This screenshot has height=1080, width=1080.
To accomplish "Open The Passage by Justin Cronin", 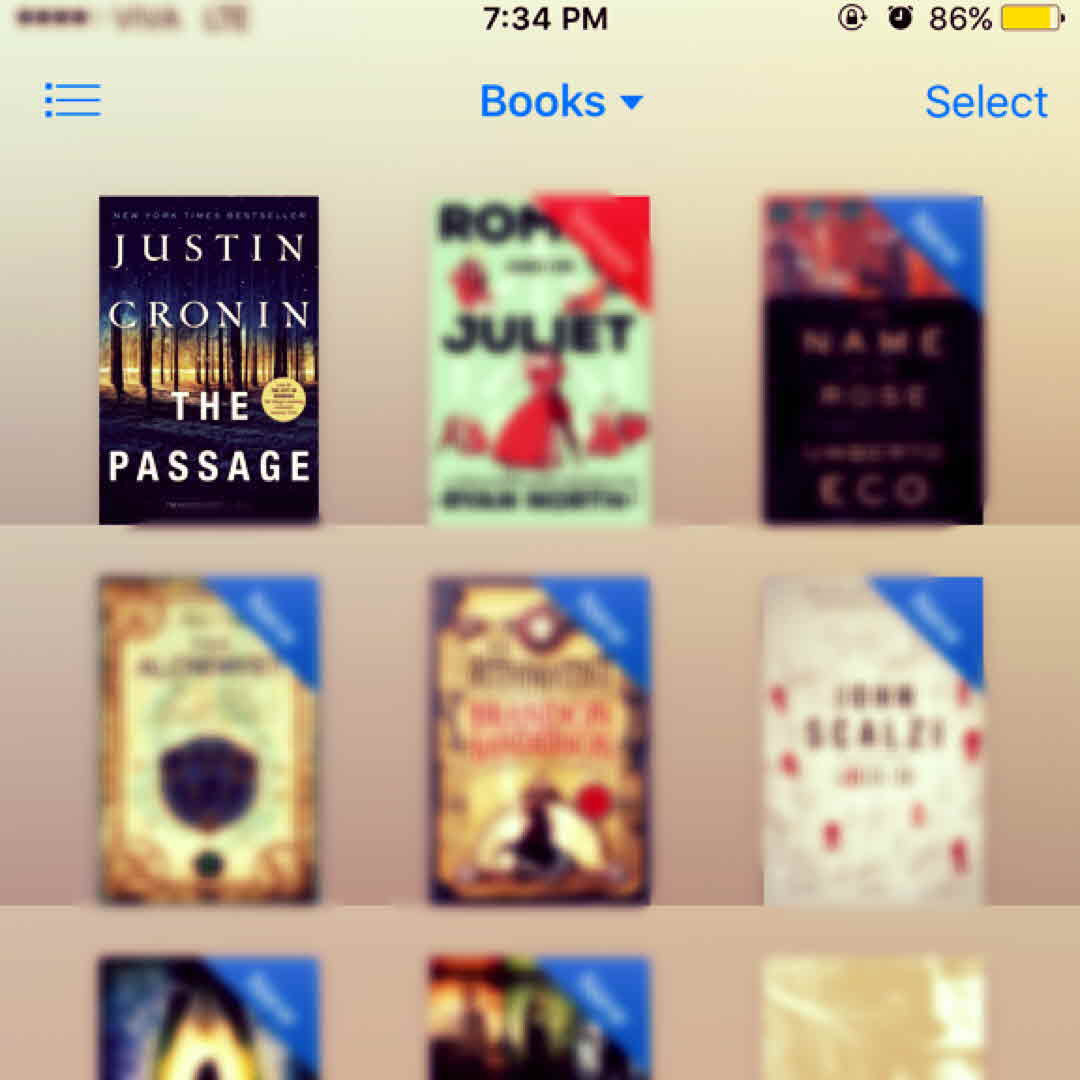I will click(x=209, y=360).
